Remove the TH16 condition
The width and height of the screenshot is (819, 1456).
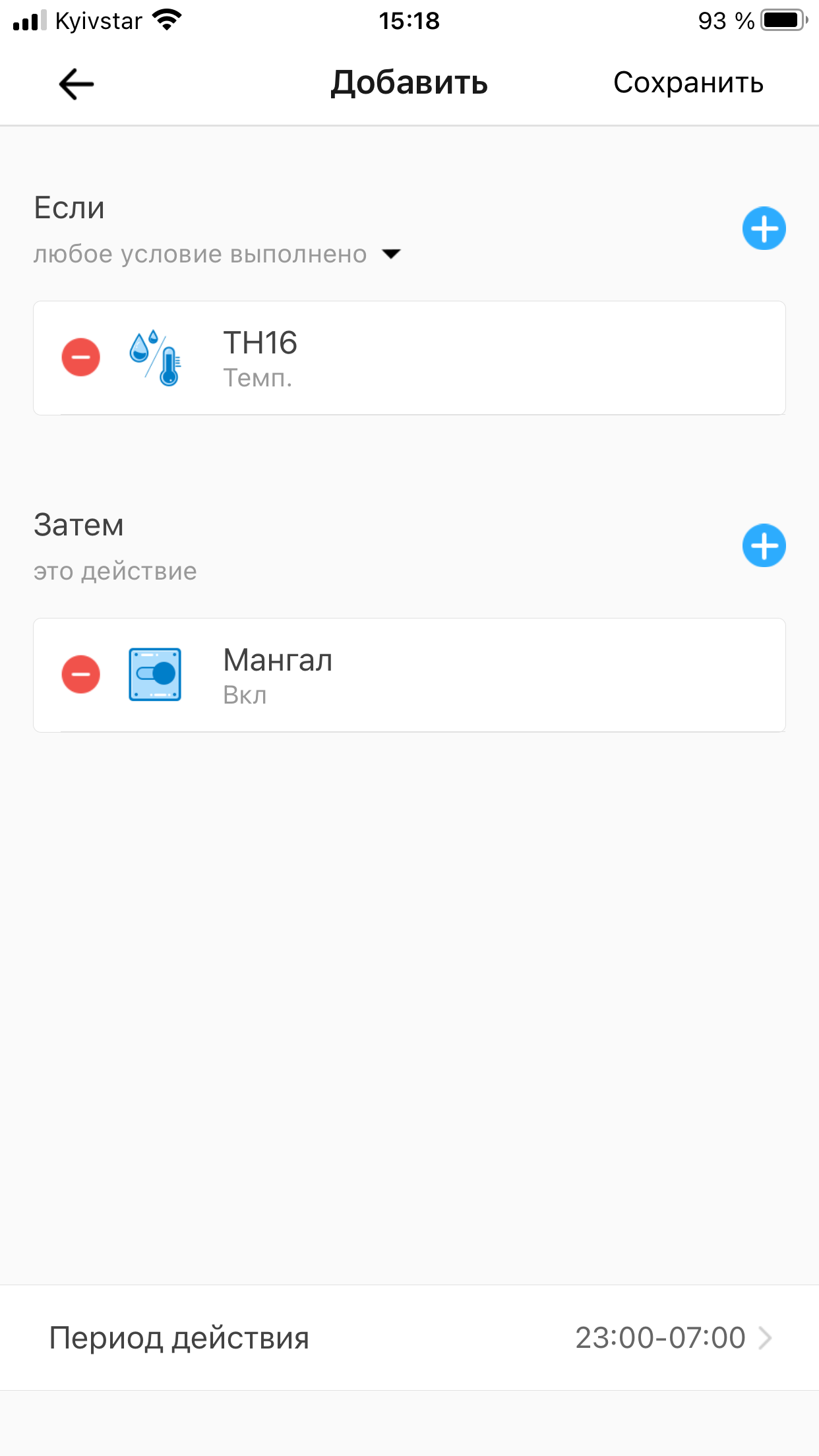point(81,357)
